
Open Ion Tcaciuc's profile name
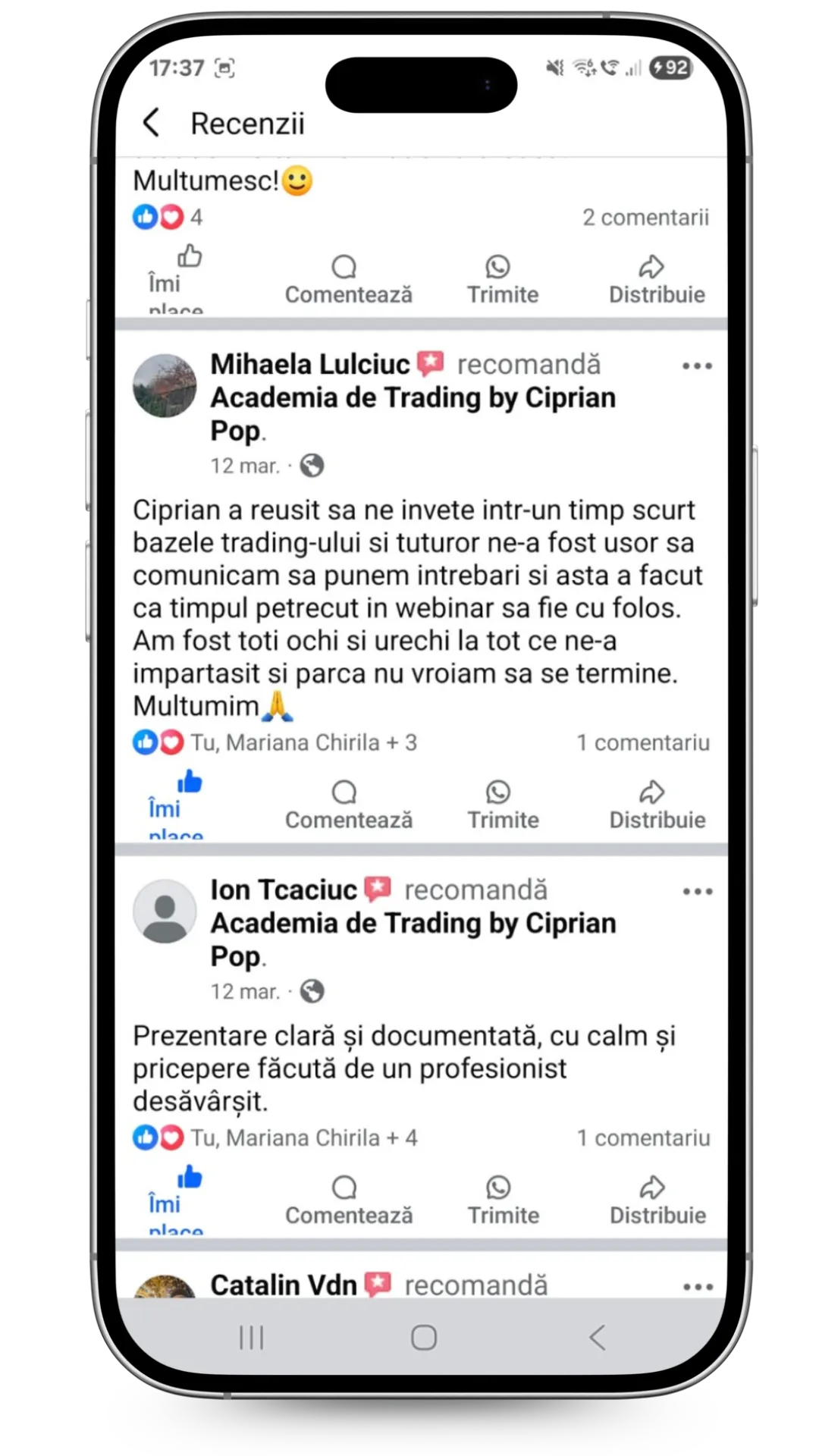tap(284, 890)
